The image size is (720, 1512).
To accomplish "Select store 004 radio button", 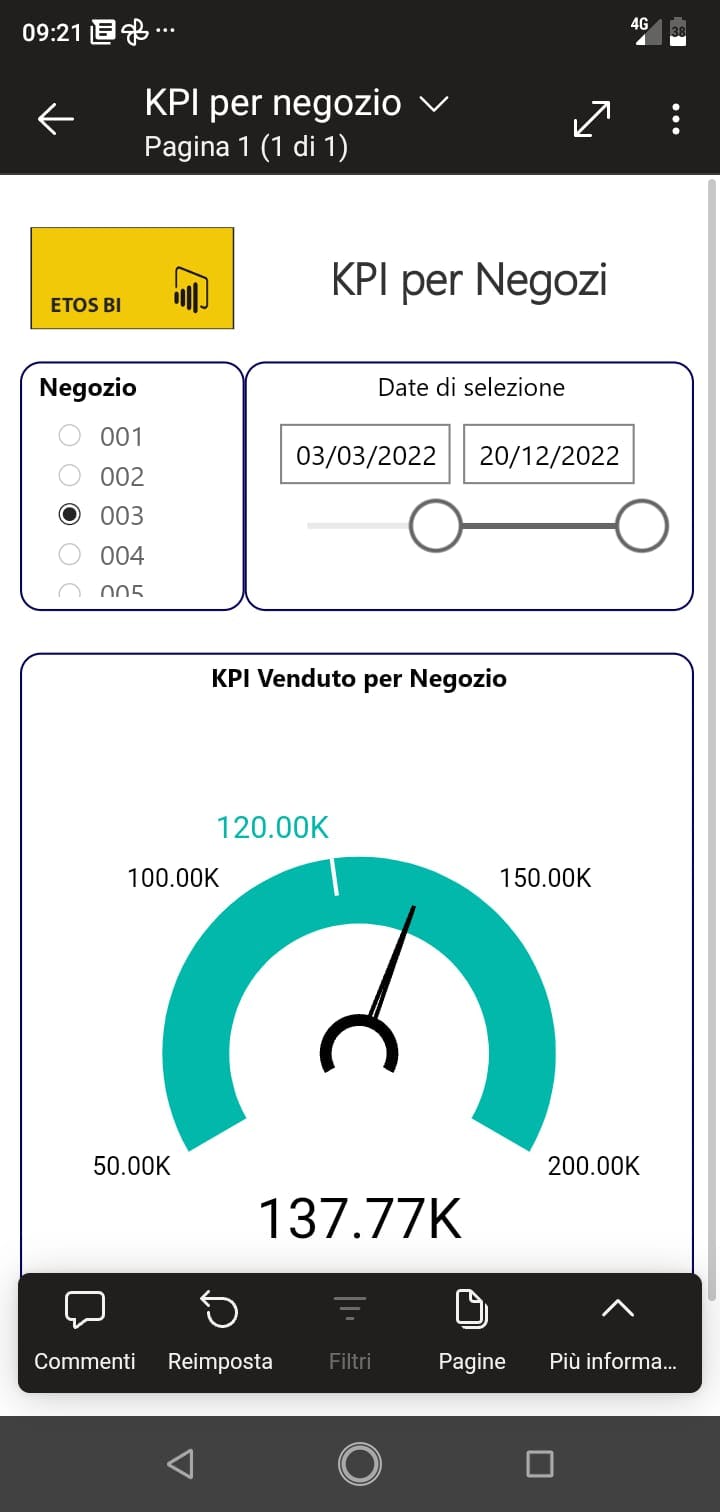I will [x=70, y=554].
